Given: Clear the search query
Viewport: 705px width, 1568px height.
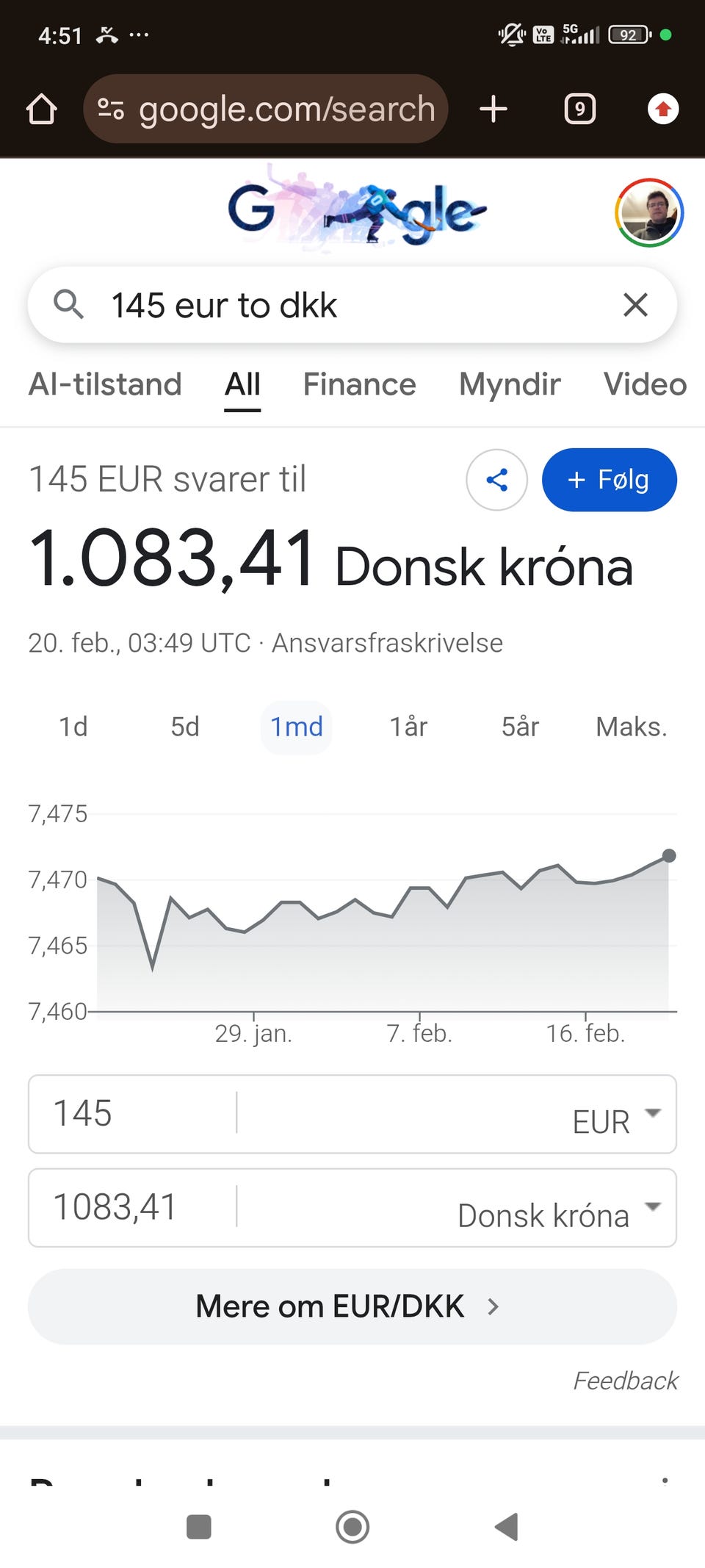Looking at the screenshot, I should point(635,305).
